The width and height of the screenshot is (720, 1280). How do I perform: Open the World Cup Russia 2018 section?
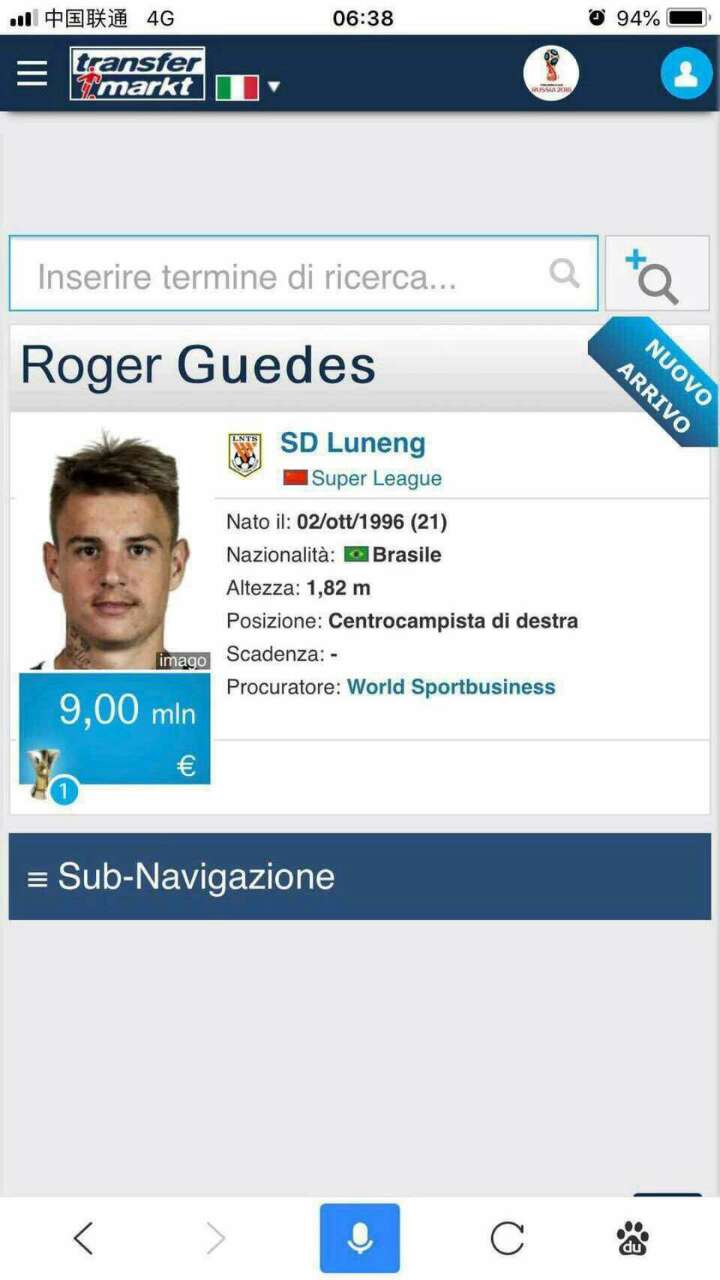[x=551, y=73]
